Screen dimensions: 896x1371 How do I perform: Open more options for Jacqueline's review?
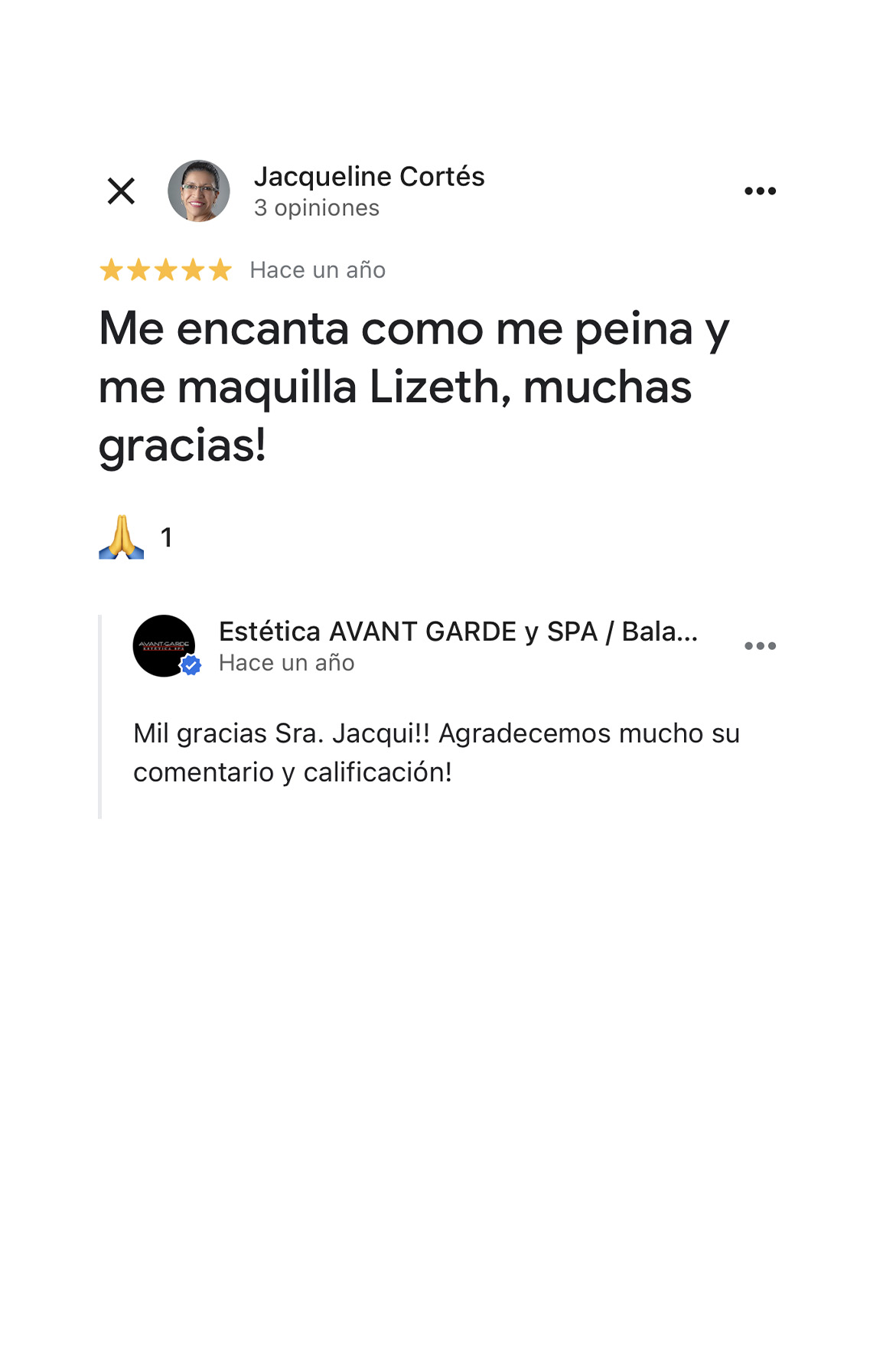pyautogui.click(x=760, y=191)
